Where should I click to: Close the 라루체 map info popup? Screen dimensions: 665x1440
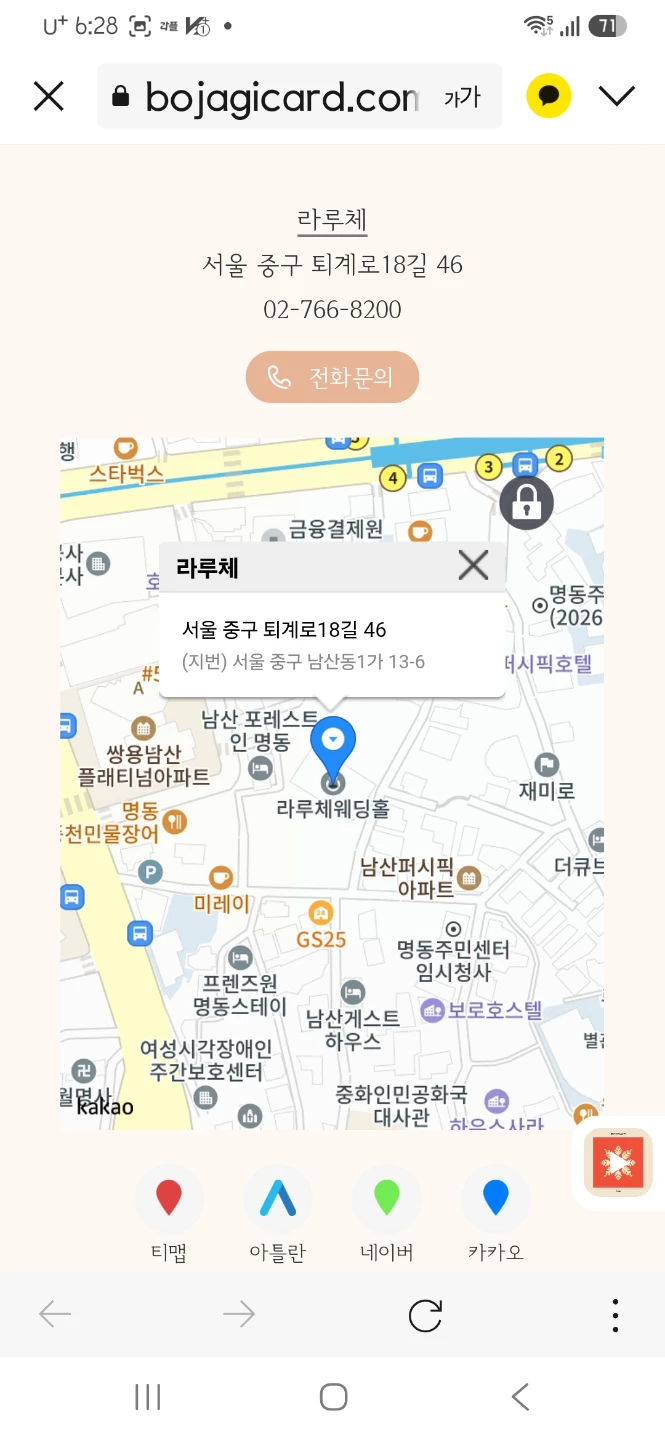coord(473,566)
